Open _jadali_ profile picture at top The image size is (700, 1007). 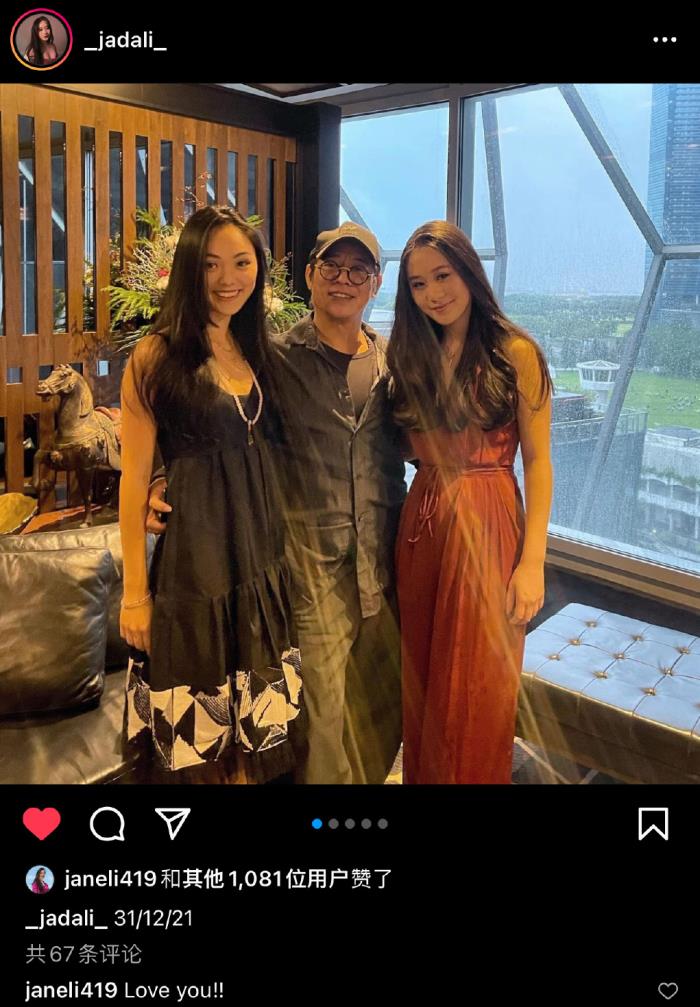(41, 40)
